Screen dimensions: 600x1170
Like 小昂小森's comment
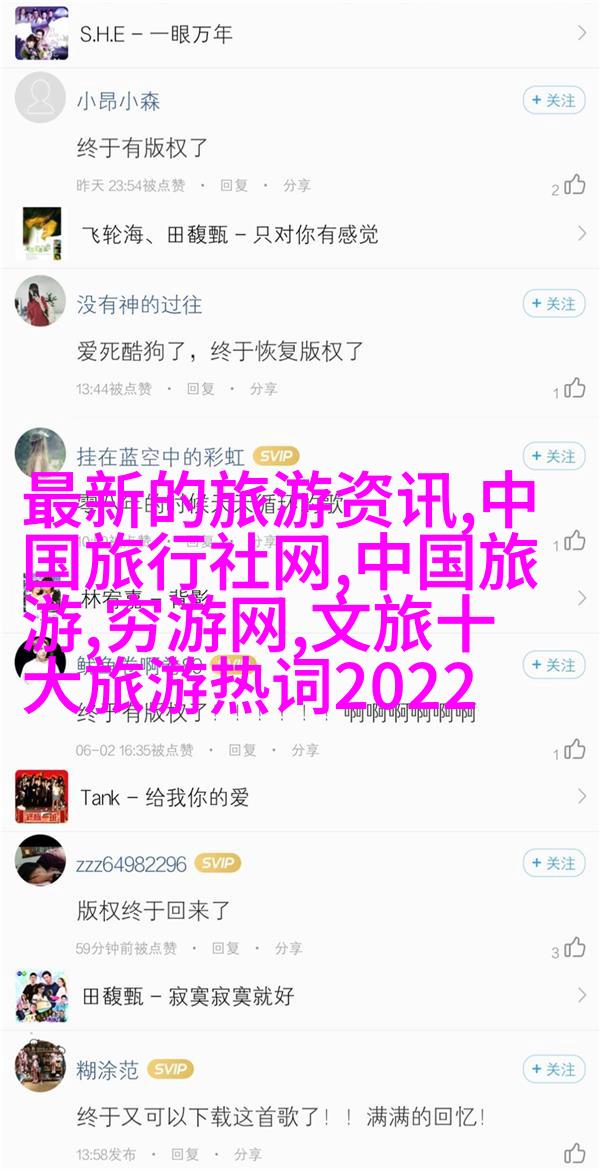574,185
